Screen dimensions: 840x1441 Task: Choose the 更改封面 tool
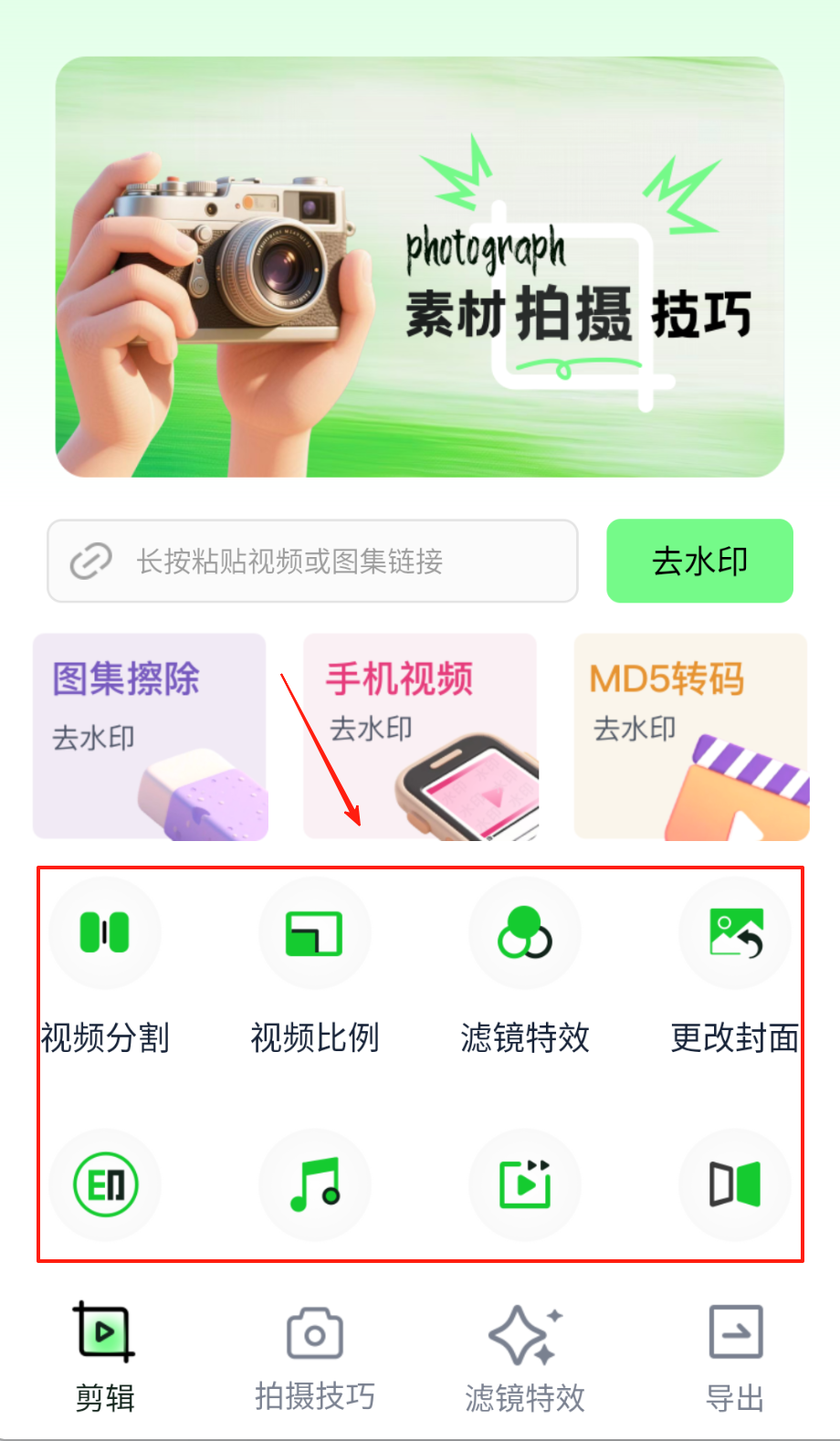pyautogui.click(x=735, y=933)
